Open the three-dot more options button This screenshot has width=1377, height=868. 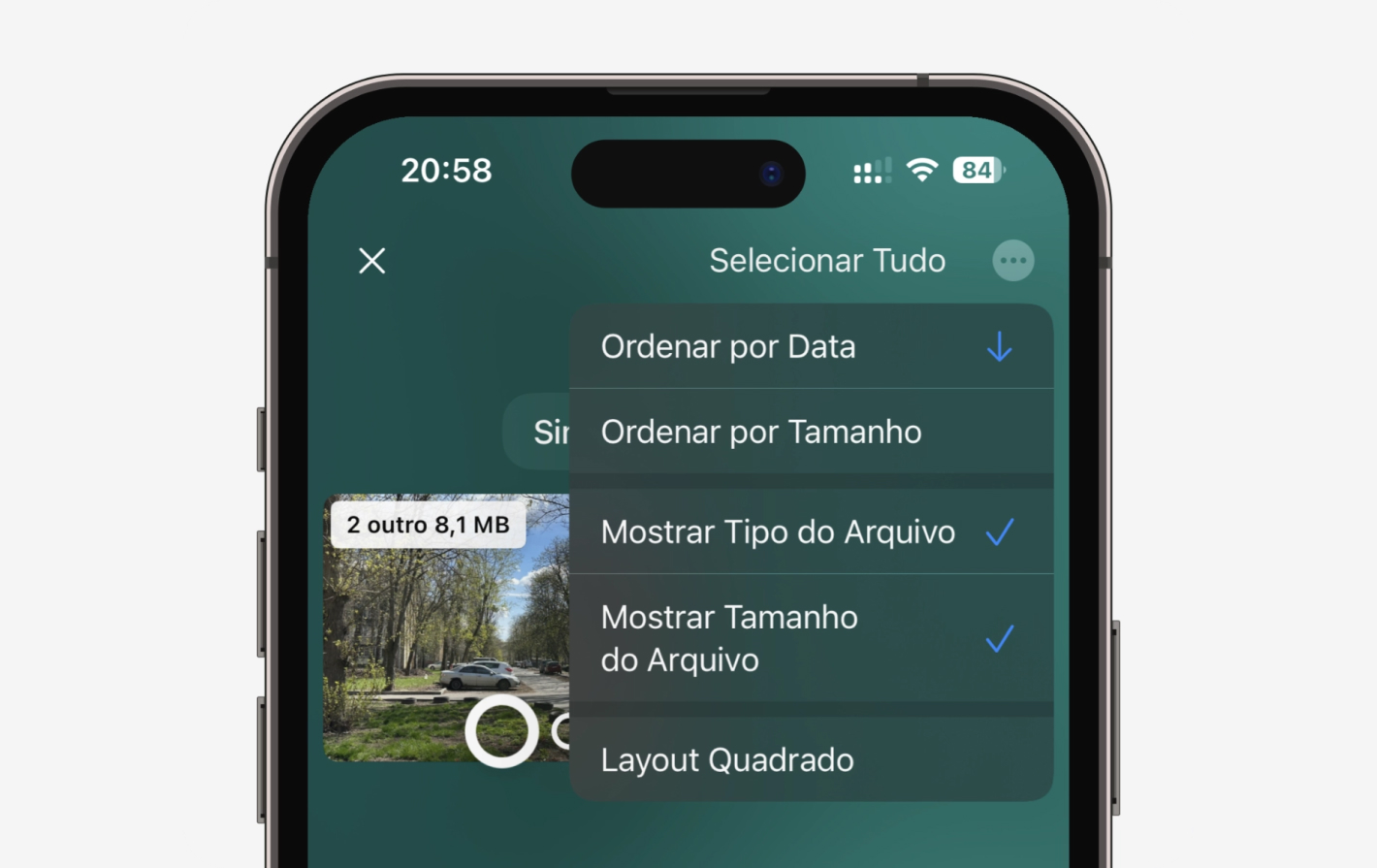click(1012, 261)
